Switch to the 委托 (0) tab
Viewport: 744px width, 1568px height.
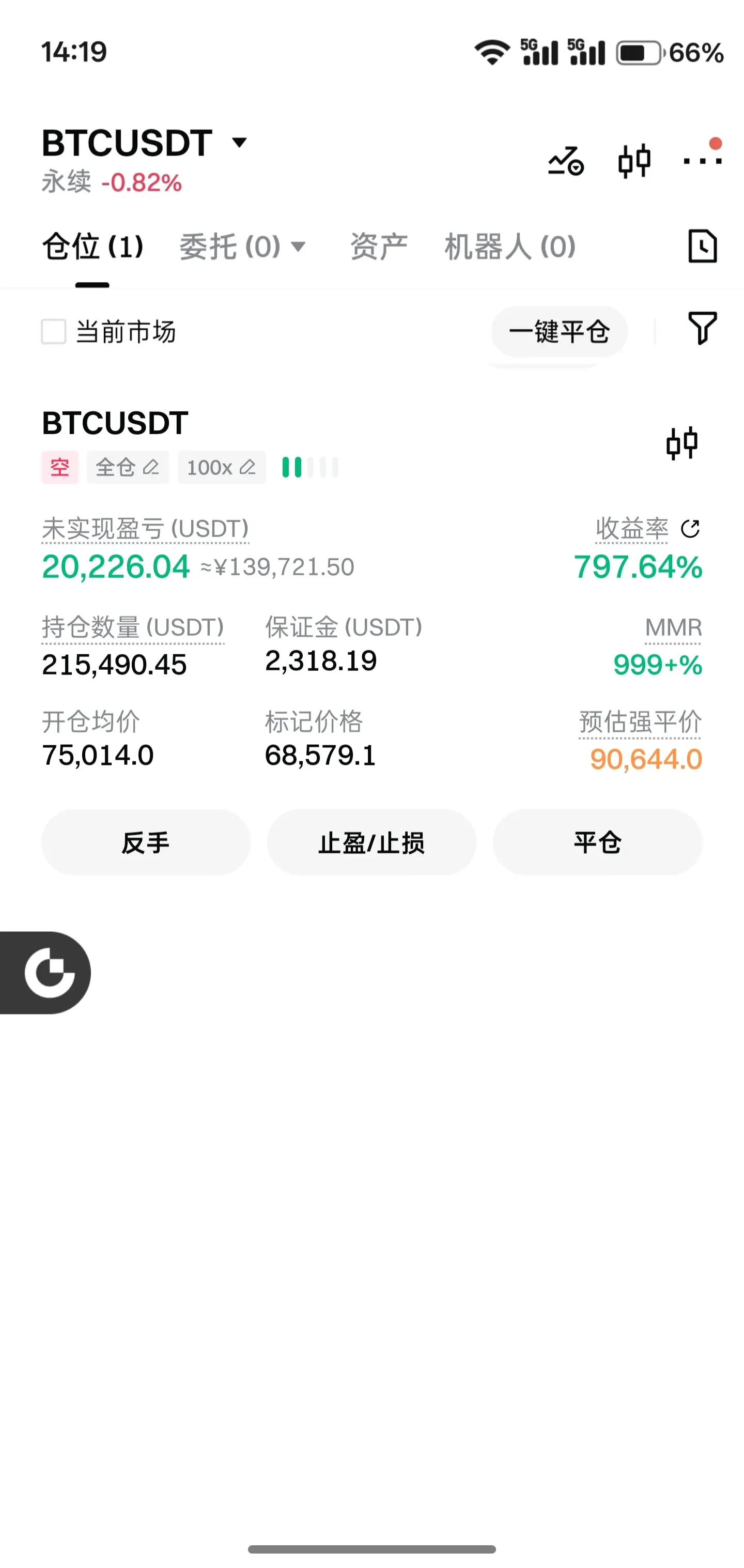(x=241, y=247)
